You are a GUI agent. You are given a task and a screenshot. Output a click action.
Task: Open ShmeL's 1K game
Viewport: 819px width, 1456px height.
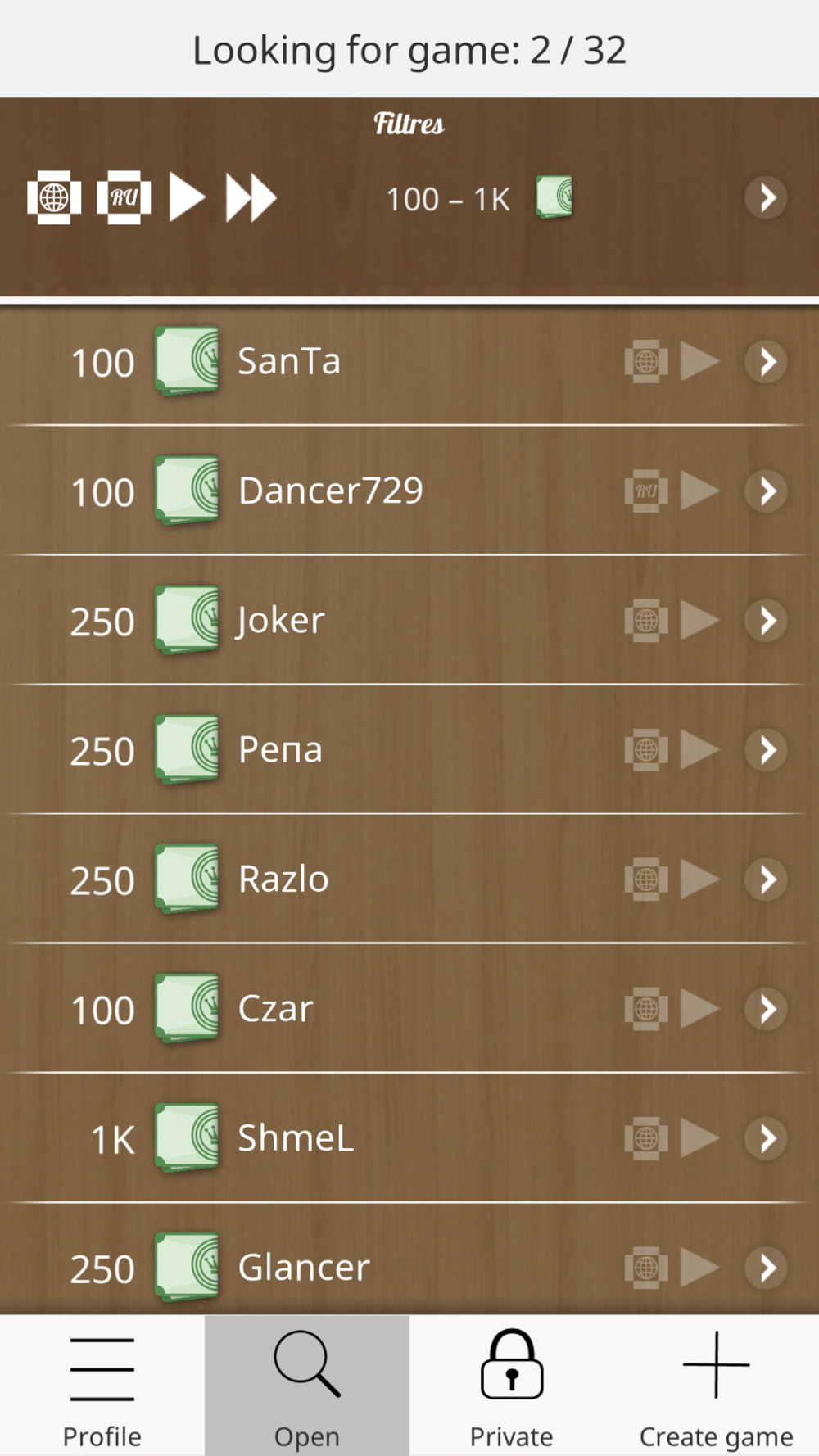[767, 1137]
